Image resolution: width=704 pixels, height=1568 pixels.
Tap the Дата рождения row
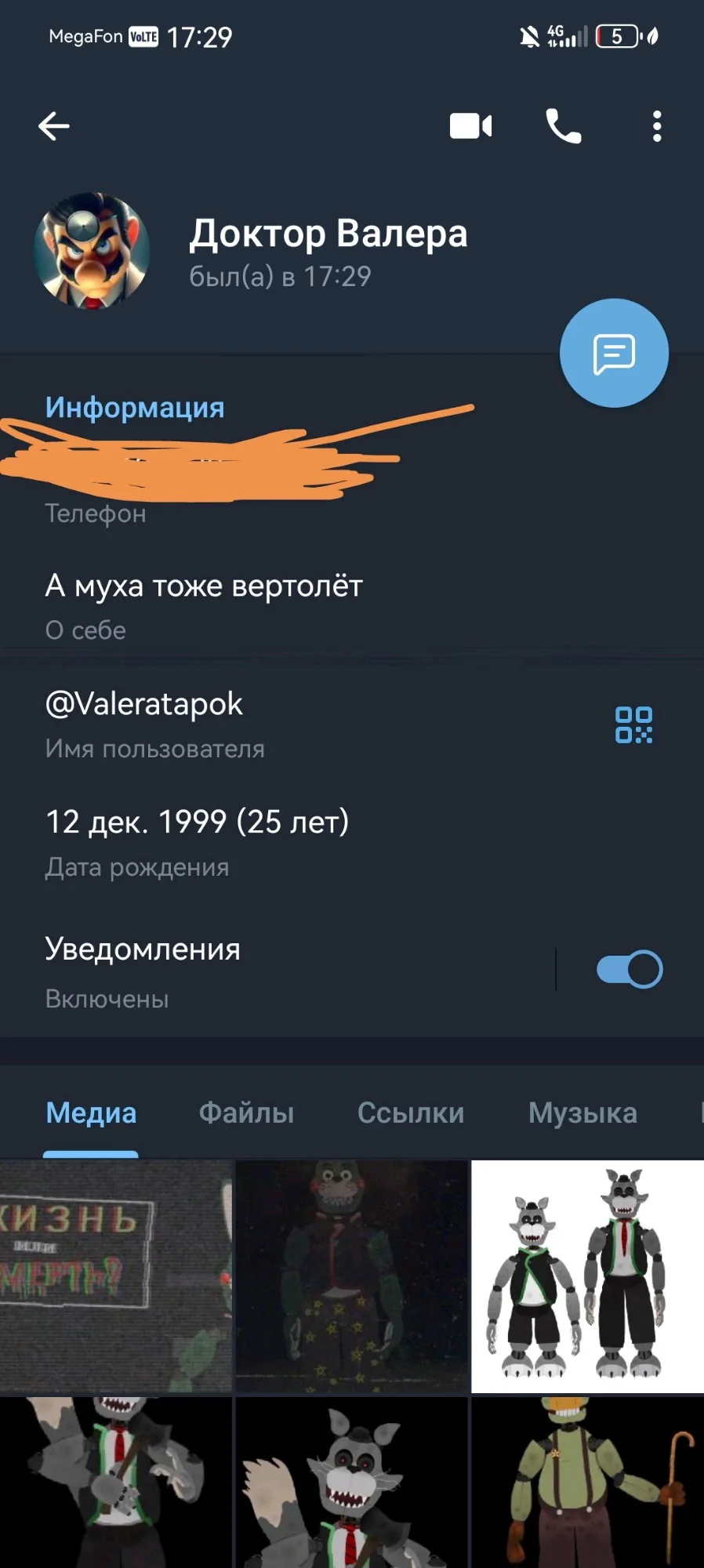[x=235, y=841]
